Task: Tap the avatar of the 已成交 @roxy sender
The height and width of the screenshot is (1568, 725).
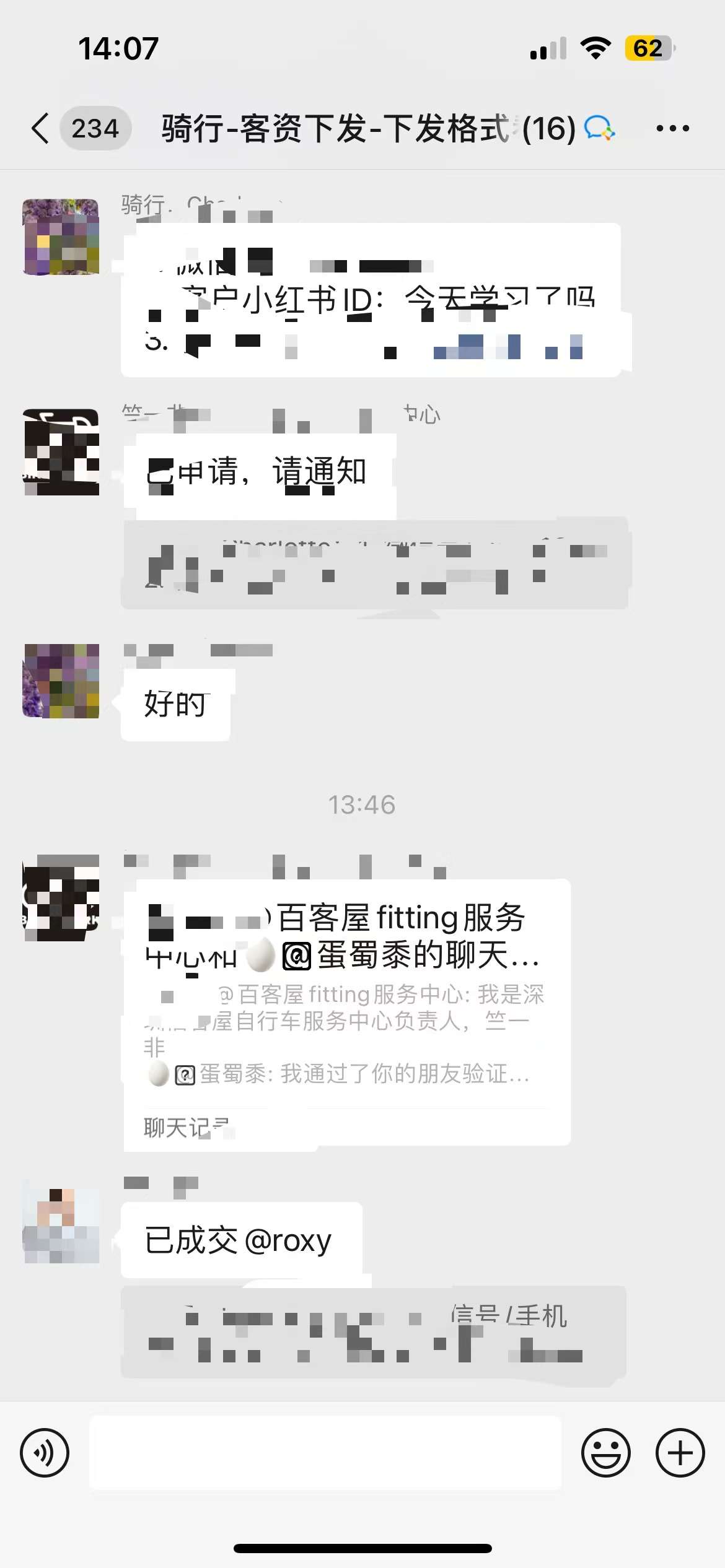Action: pos(61,1226)
